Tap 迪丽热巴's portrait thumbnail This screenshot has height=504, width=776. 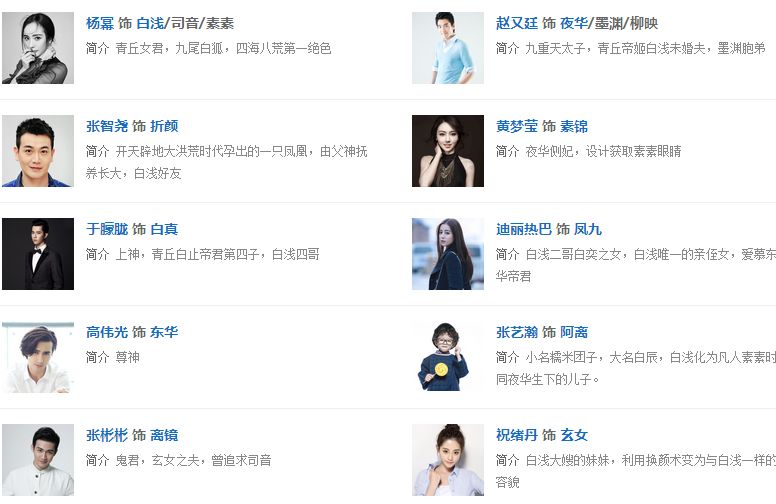[x=448, y=254]
